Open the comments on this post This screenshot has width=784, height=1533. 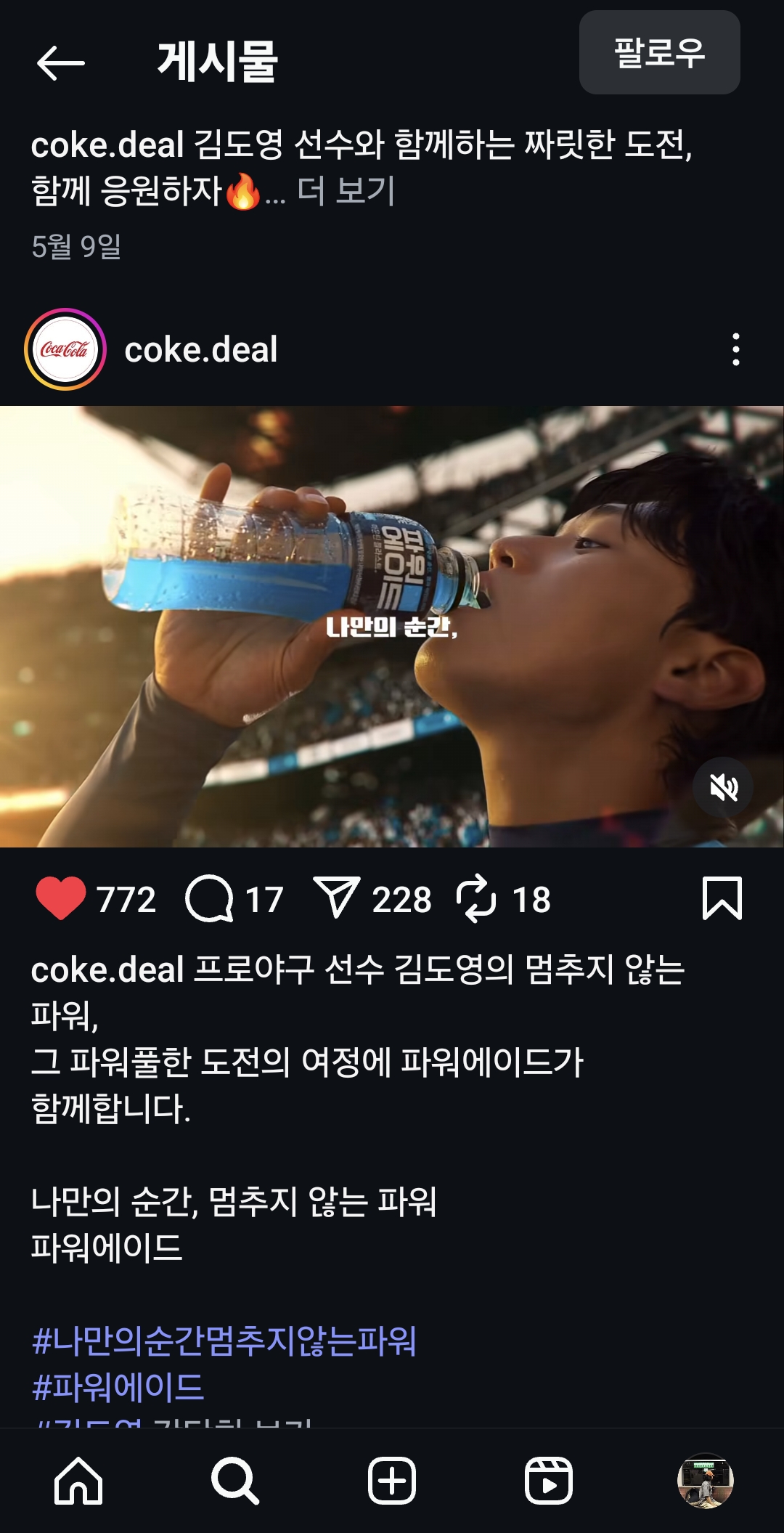coord(209,898)
